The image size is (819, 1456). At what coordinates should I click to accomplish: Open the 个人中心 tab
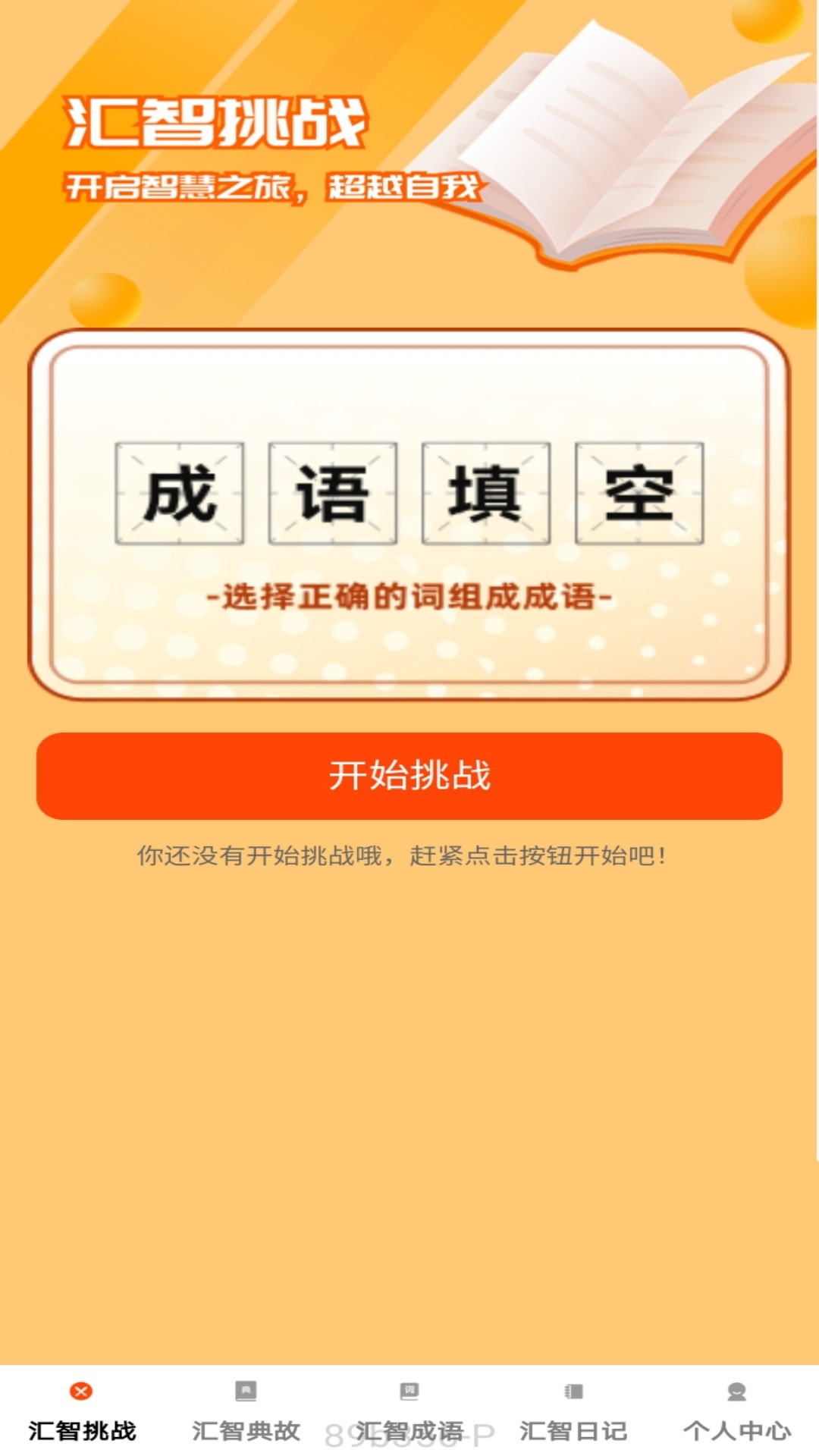[737, 1412]
